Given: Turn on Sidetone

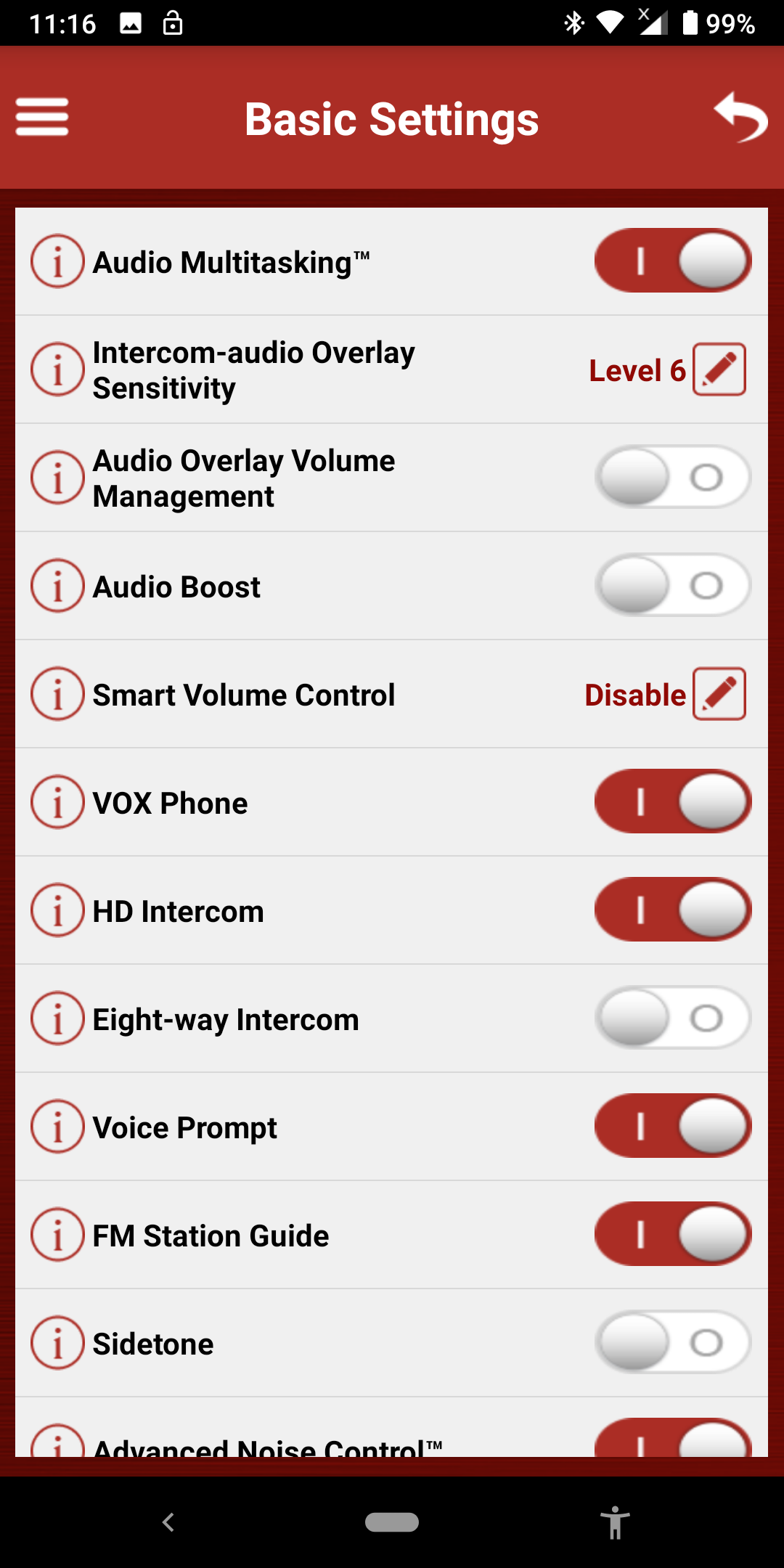Looking at the screenshot, I should pyautogui.click(x=672, y=1342).
